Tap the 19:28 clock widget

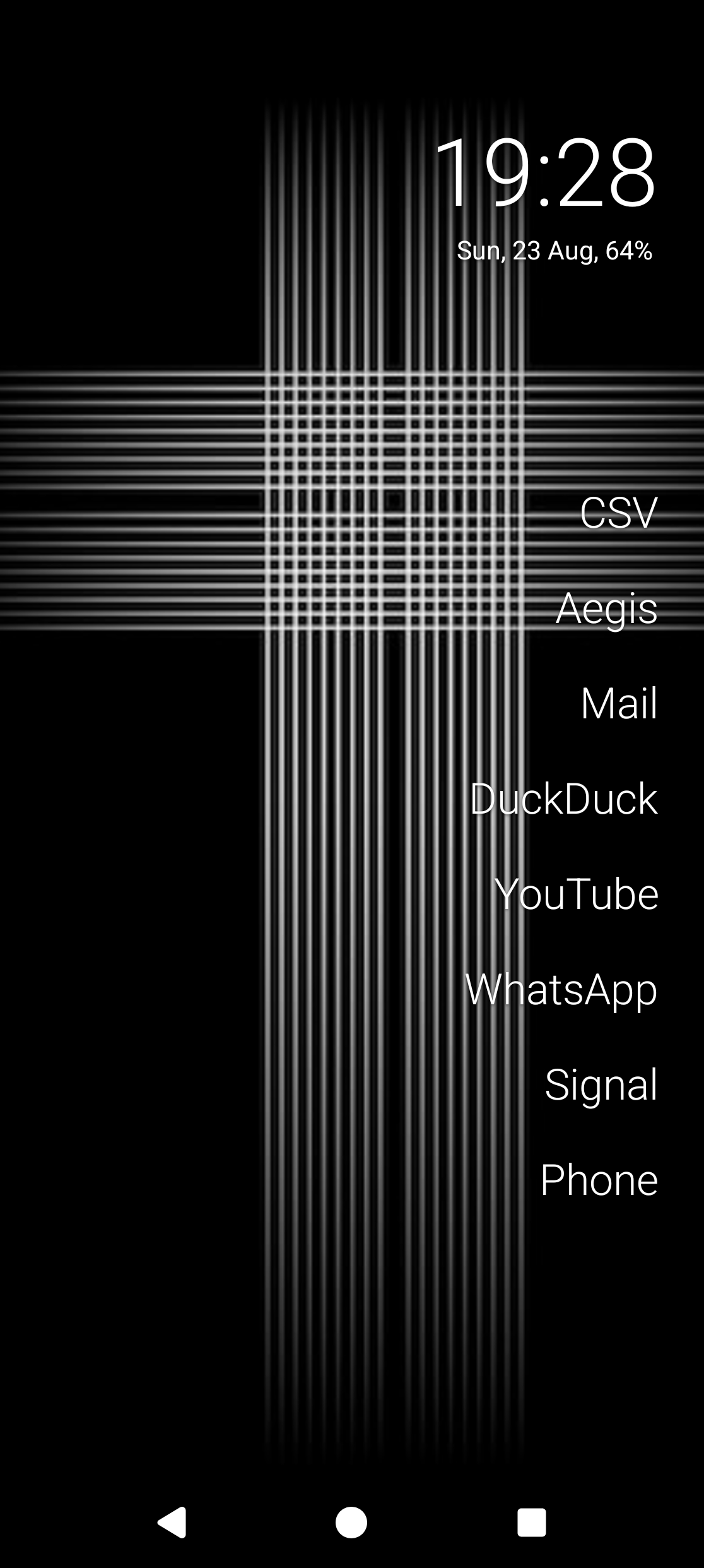545,173
